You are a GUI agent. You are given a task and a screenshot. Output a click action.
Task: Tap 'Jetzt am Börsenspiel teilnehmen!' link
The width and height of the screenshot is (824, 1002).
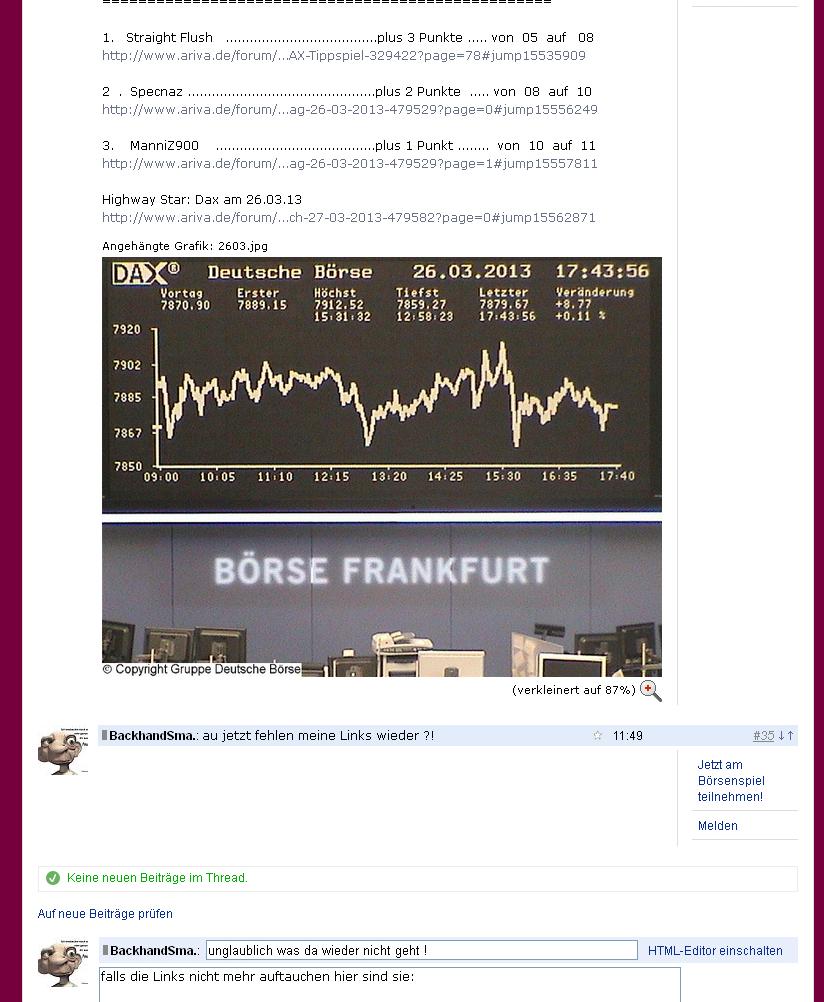731,781
